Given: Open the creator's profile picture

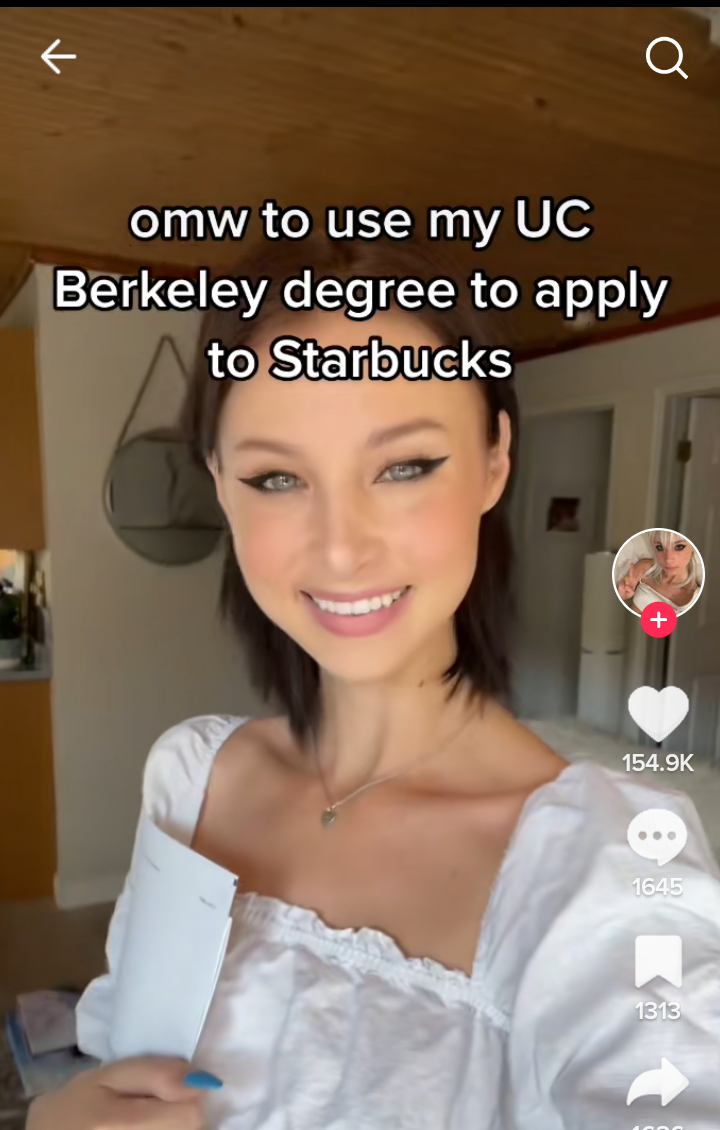Looking at the screenshot, I should tap(657, 572).
